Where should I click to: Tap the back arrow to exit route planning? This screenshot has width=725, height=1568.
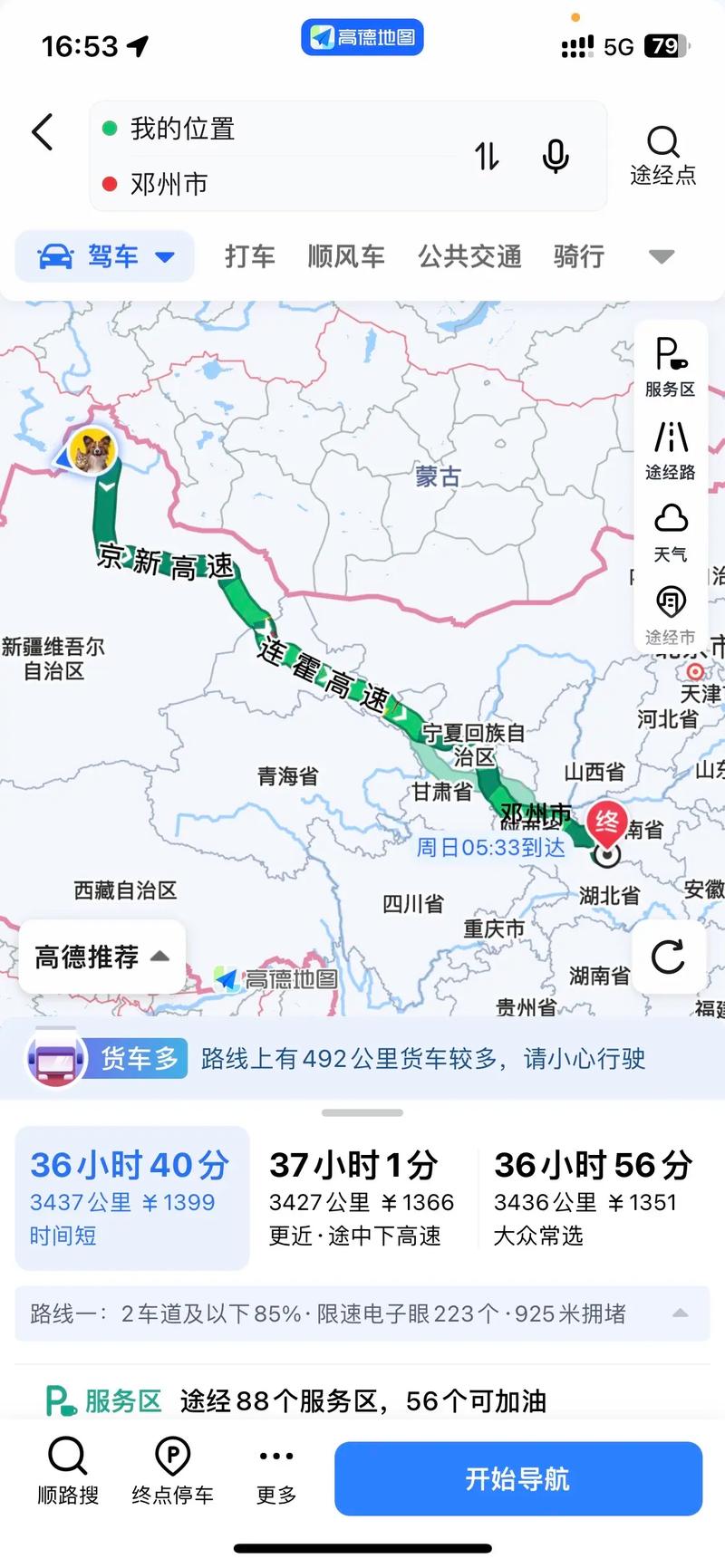pyautogui.click(x=41, y=132)
